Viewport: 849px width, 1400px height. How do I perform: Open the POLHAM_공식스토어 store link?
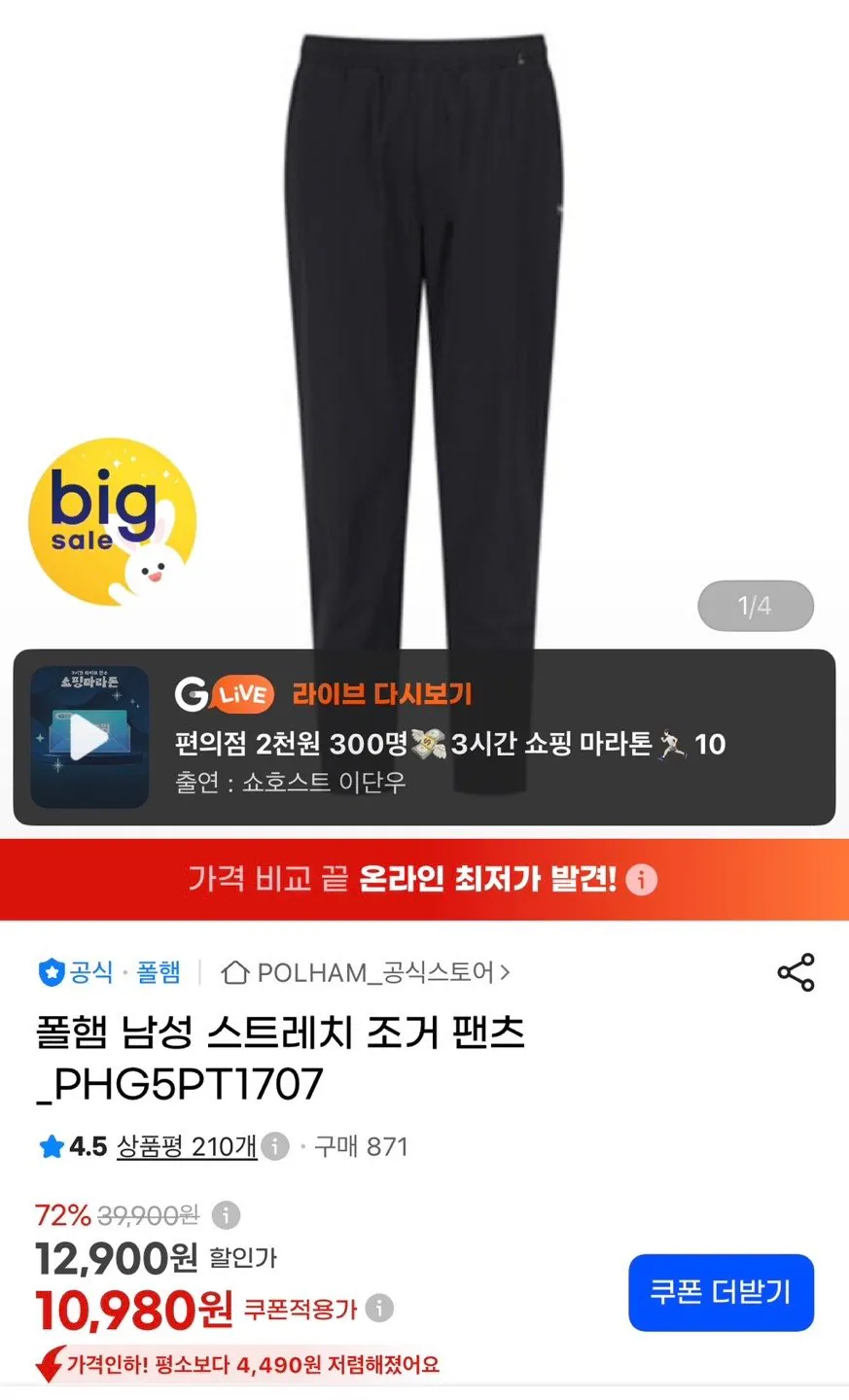(x=366, y=972)
